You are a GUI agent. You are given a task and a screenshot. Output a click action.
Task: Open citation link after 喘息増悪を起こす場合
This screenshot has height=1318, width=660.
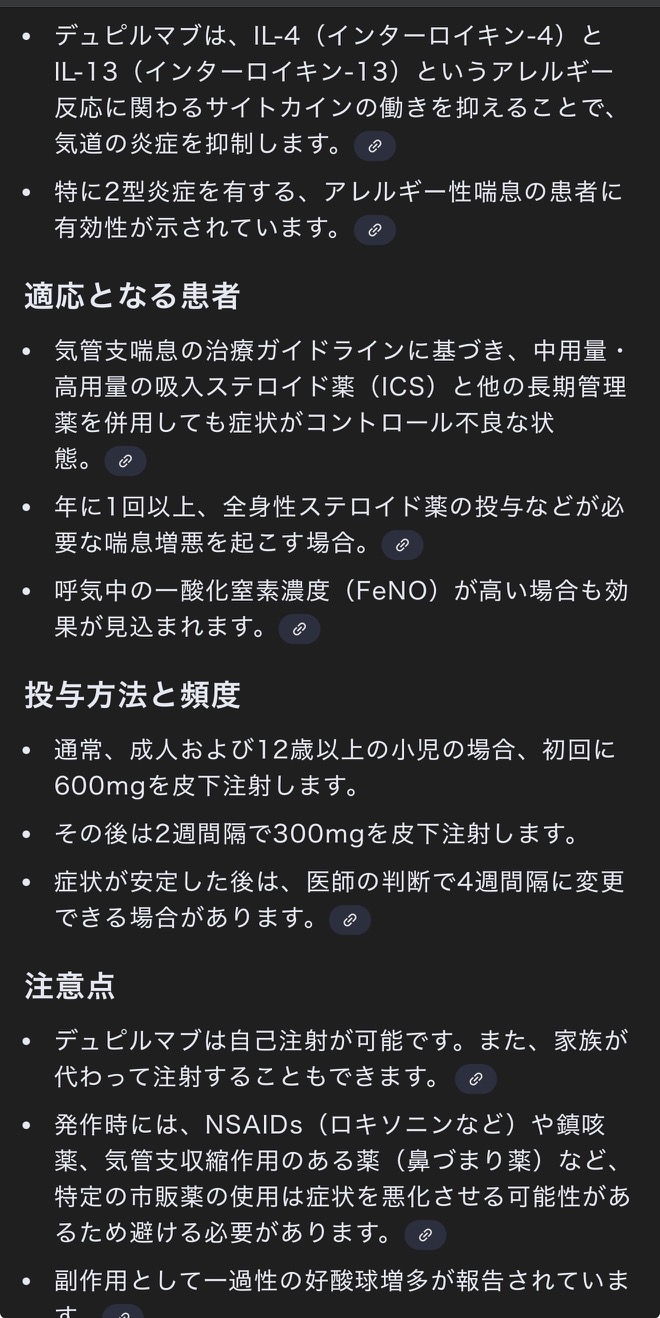pos(402,545)
